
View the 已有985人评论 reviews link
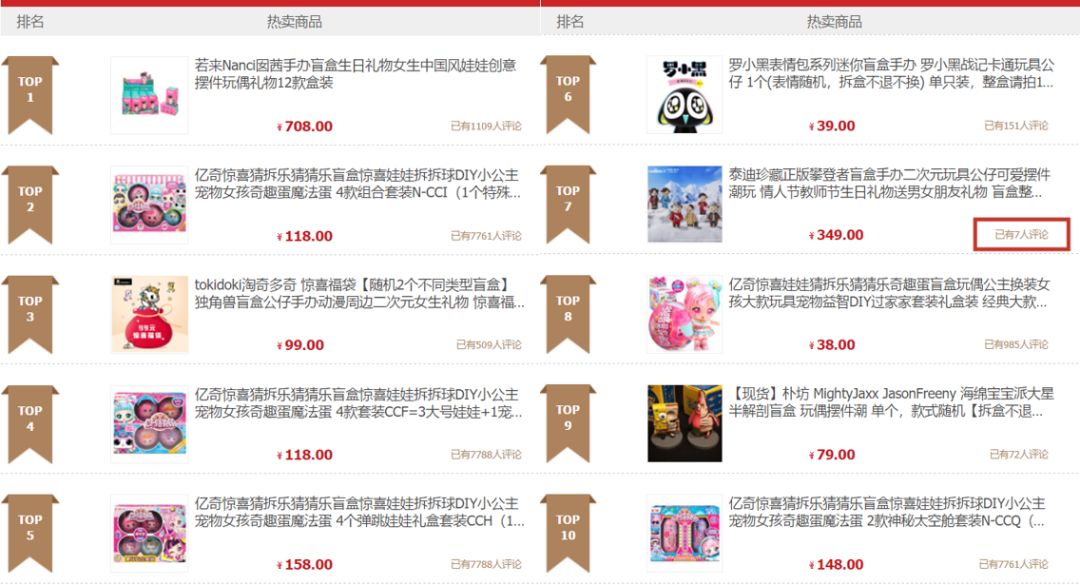(1016, 345)
